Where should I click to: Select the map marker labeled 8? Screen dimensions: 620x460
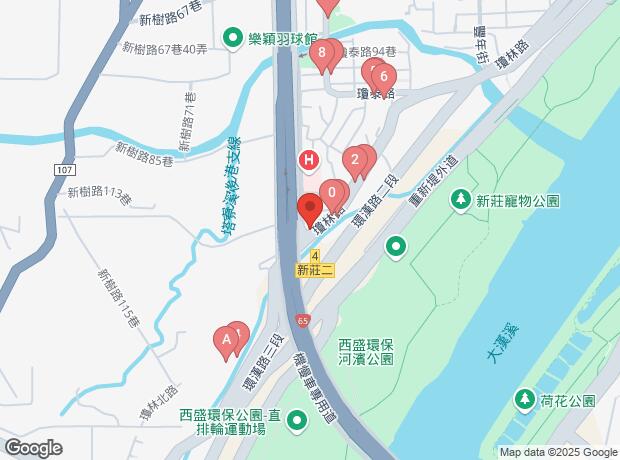click(x=320, y=52)
